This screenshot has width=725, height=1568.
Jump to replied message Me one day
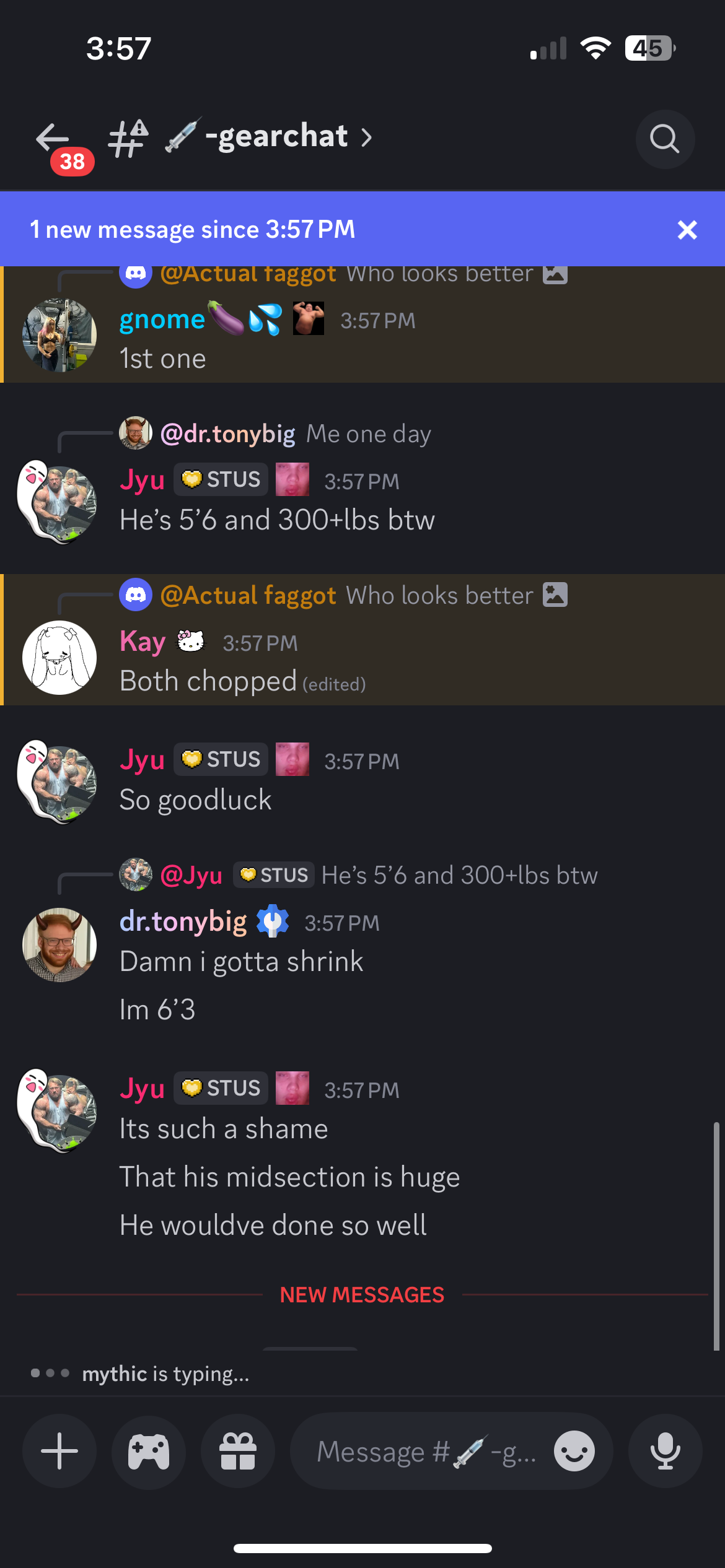276,433
